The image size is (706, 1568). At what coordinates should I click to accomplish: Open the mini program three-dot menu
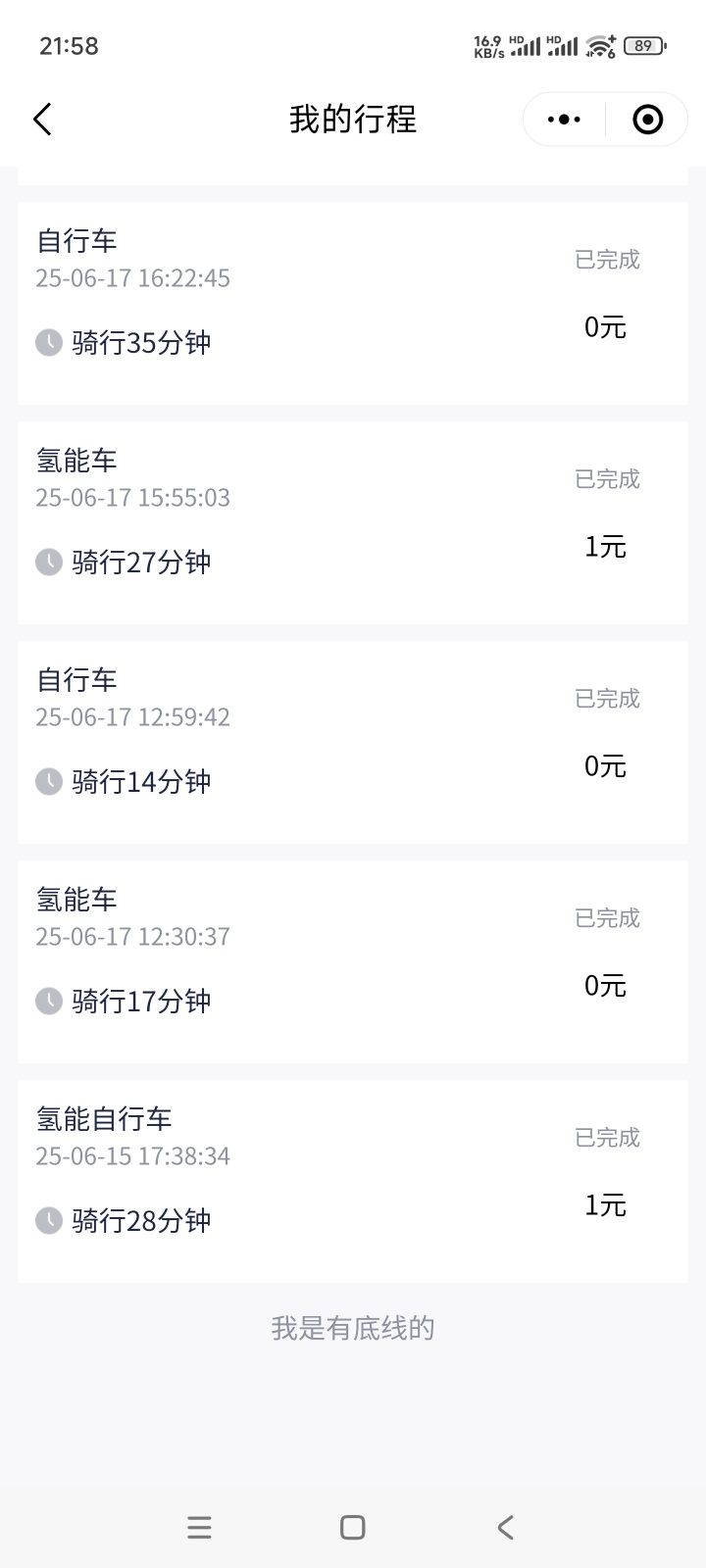point(564,120)
